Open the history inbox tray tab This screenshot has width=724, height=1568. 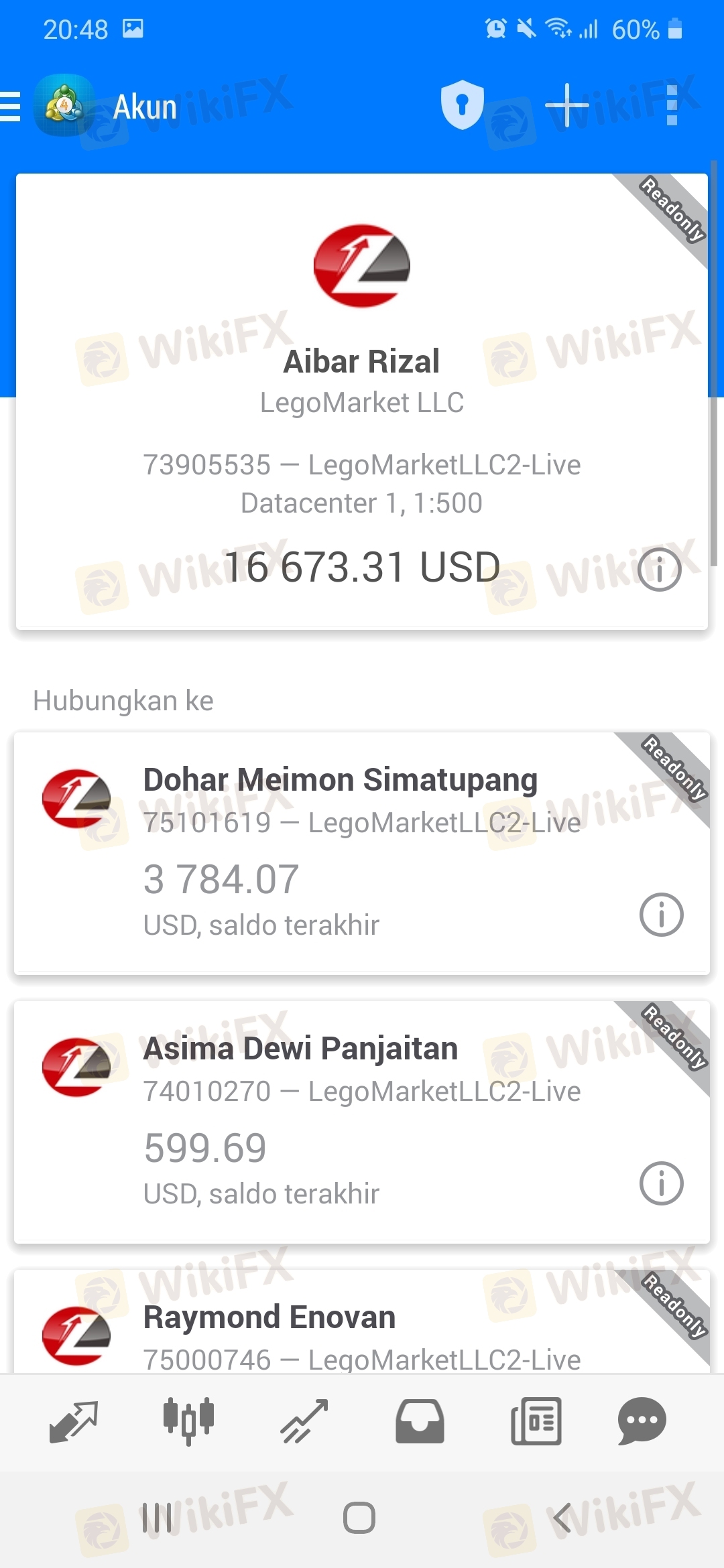pos(420,1421)
